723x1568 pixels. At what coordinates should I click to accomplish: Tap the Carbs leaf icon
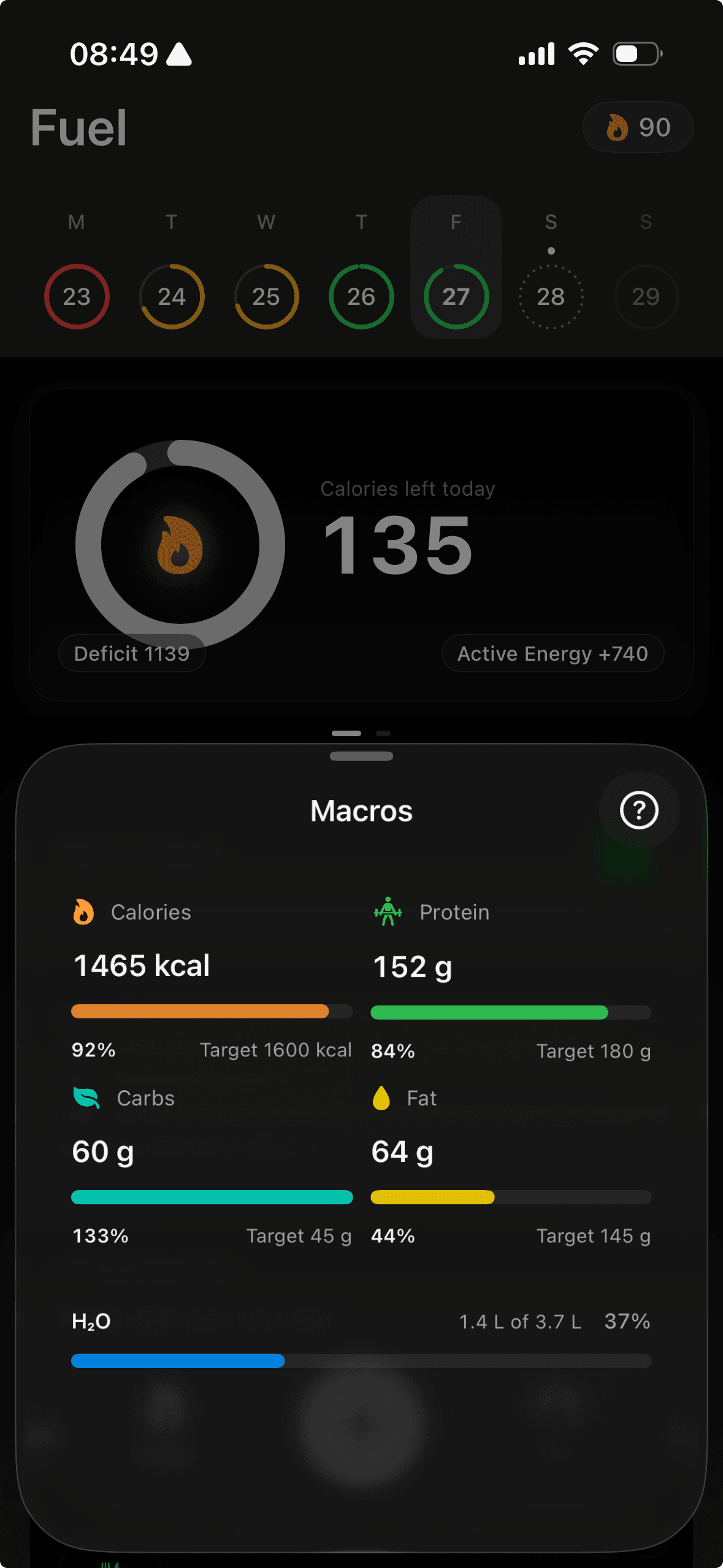pos(86,1098)
